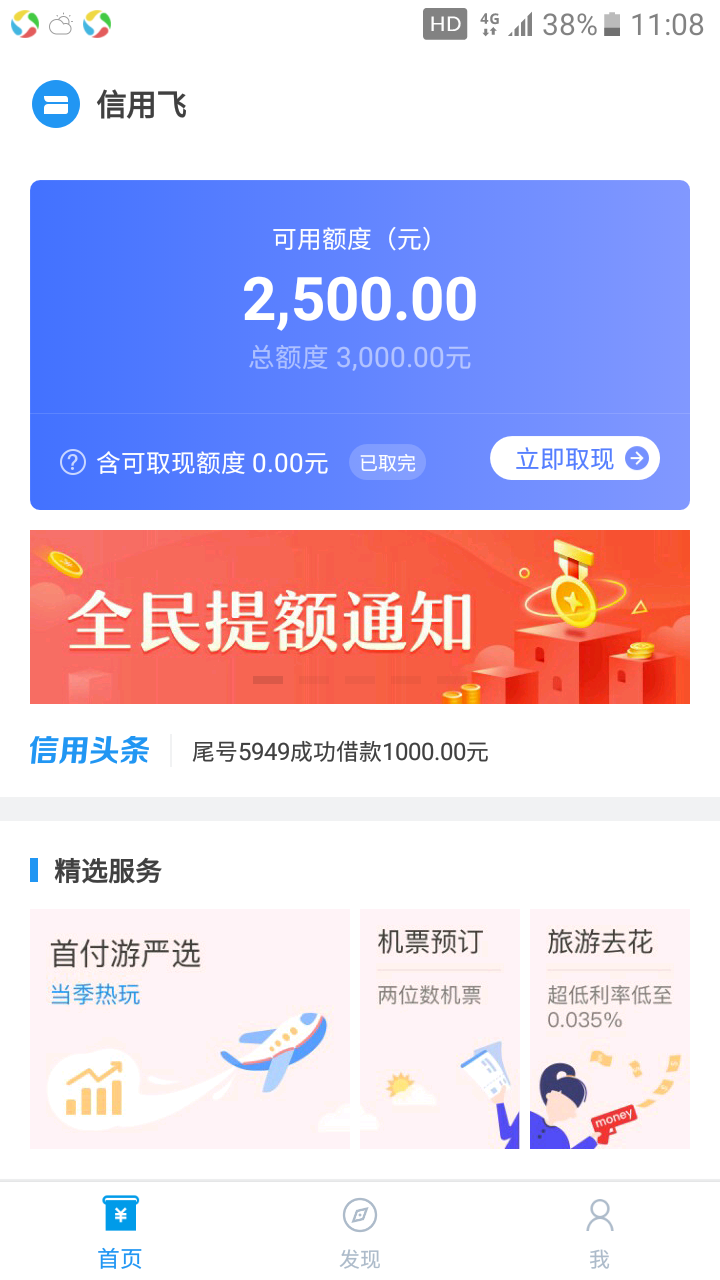This screenshot has width=720, height=1280.
Task: Select the 首页 home tab
Action: point(120,1232)
